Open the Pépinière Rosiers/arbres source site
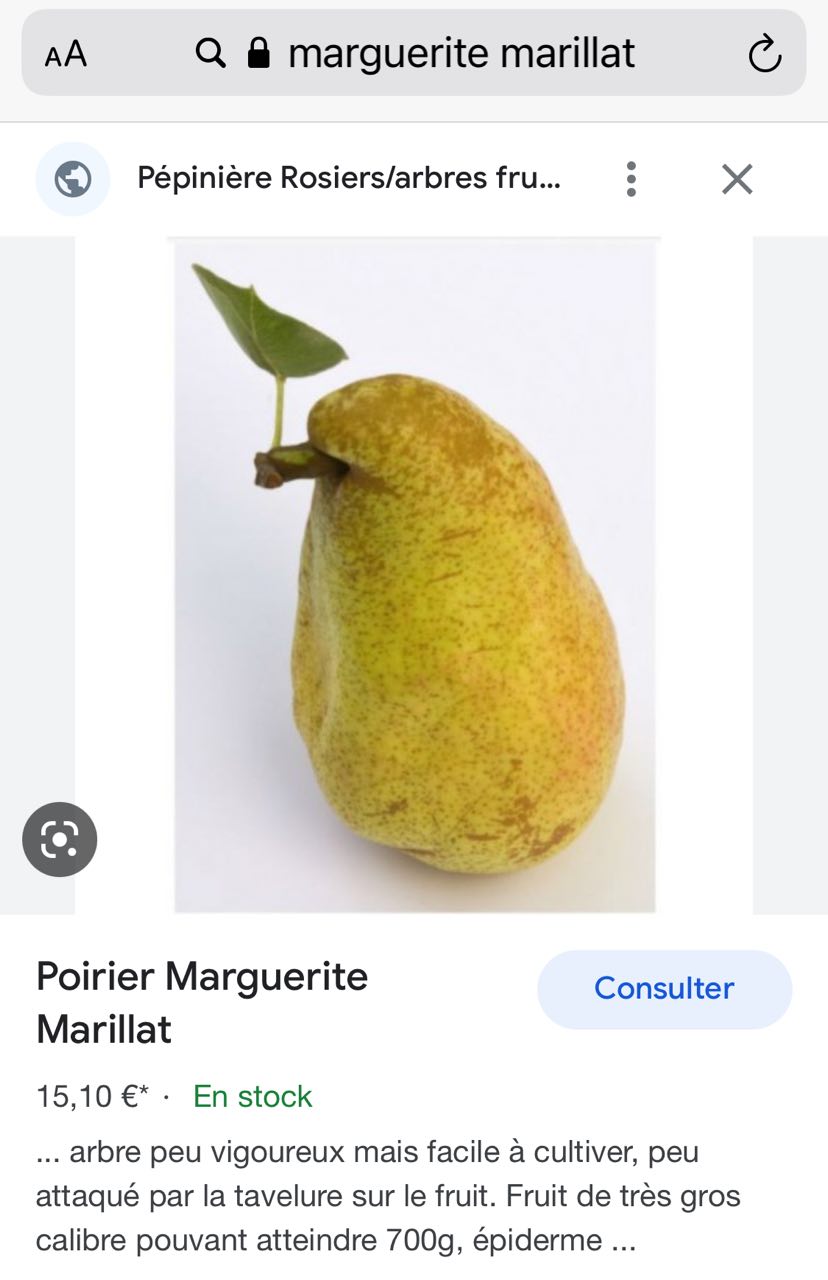The image size is (828, 1280). coord(348,179)
